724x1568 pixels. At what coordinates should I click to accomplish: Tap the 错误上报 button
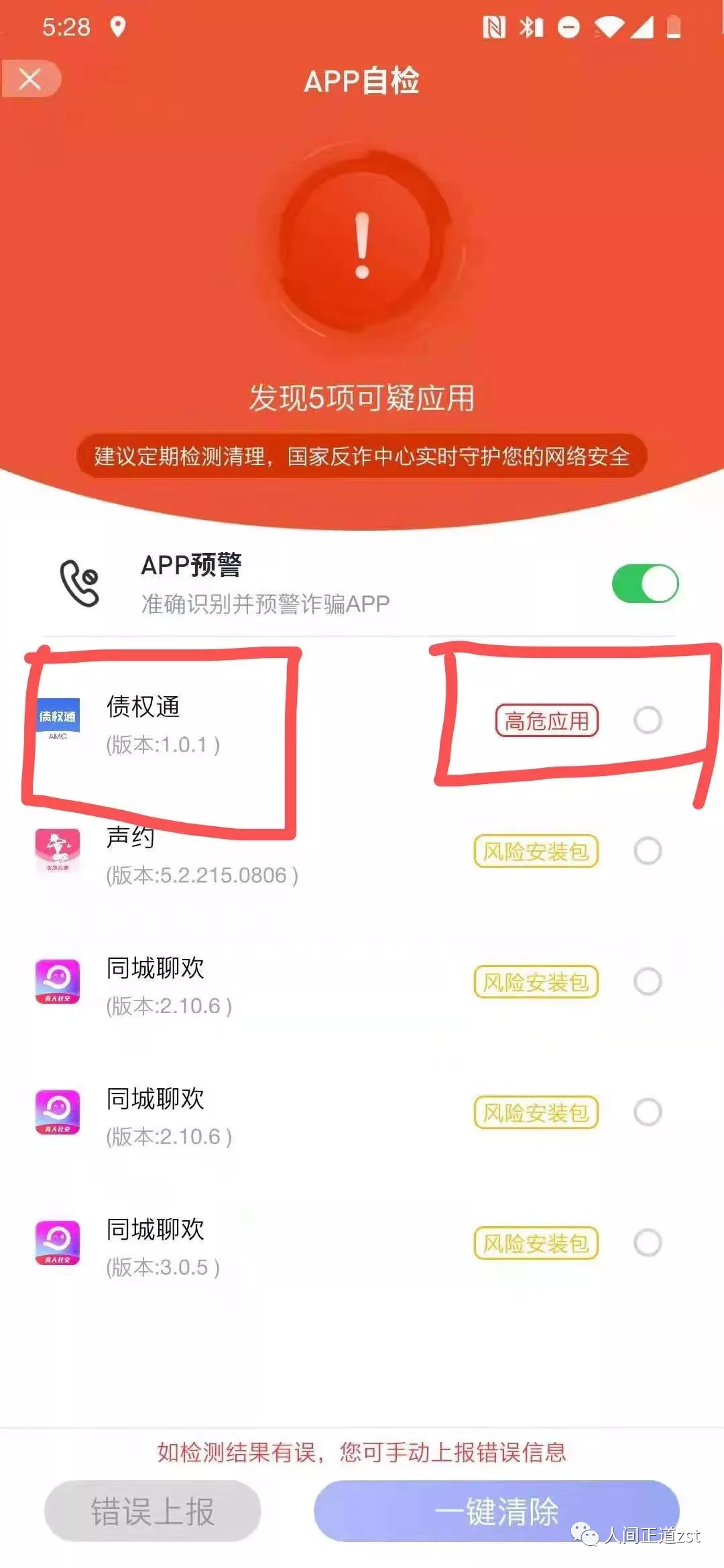tap(153, 1511)
